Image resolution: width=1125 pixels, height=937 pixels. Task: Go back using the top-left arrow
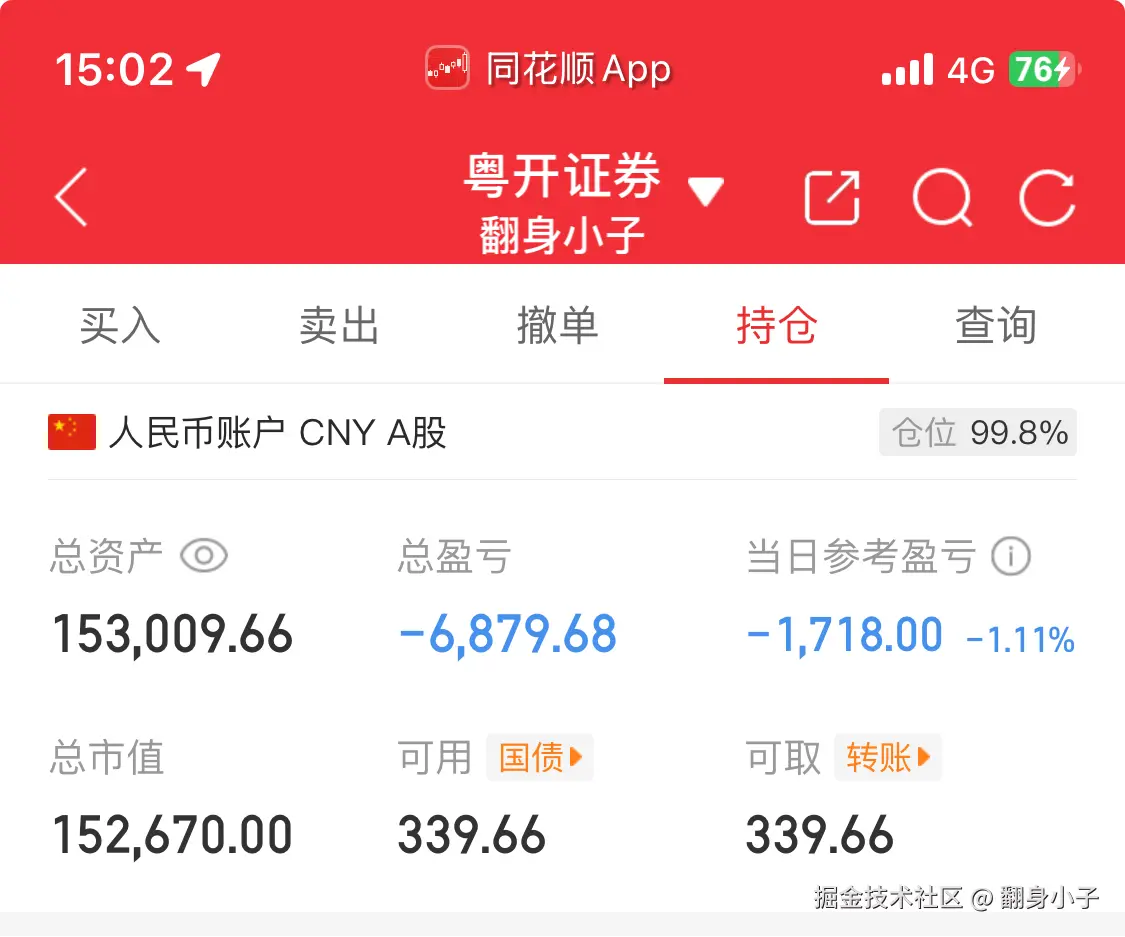coord(72,197)
